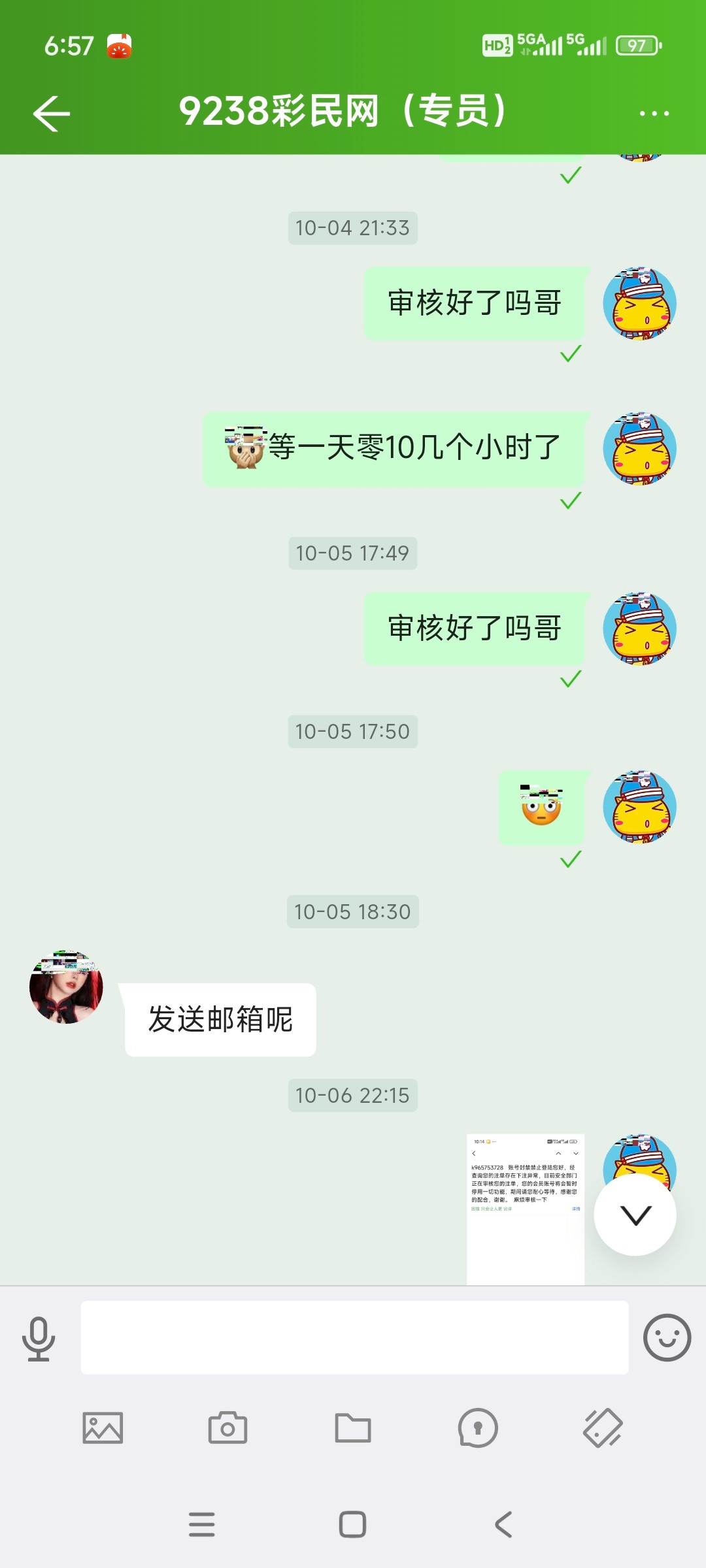Open the file sharing folder icon
The image size is (706, 1568).
click(352, 1428)
